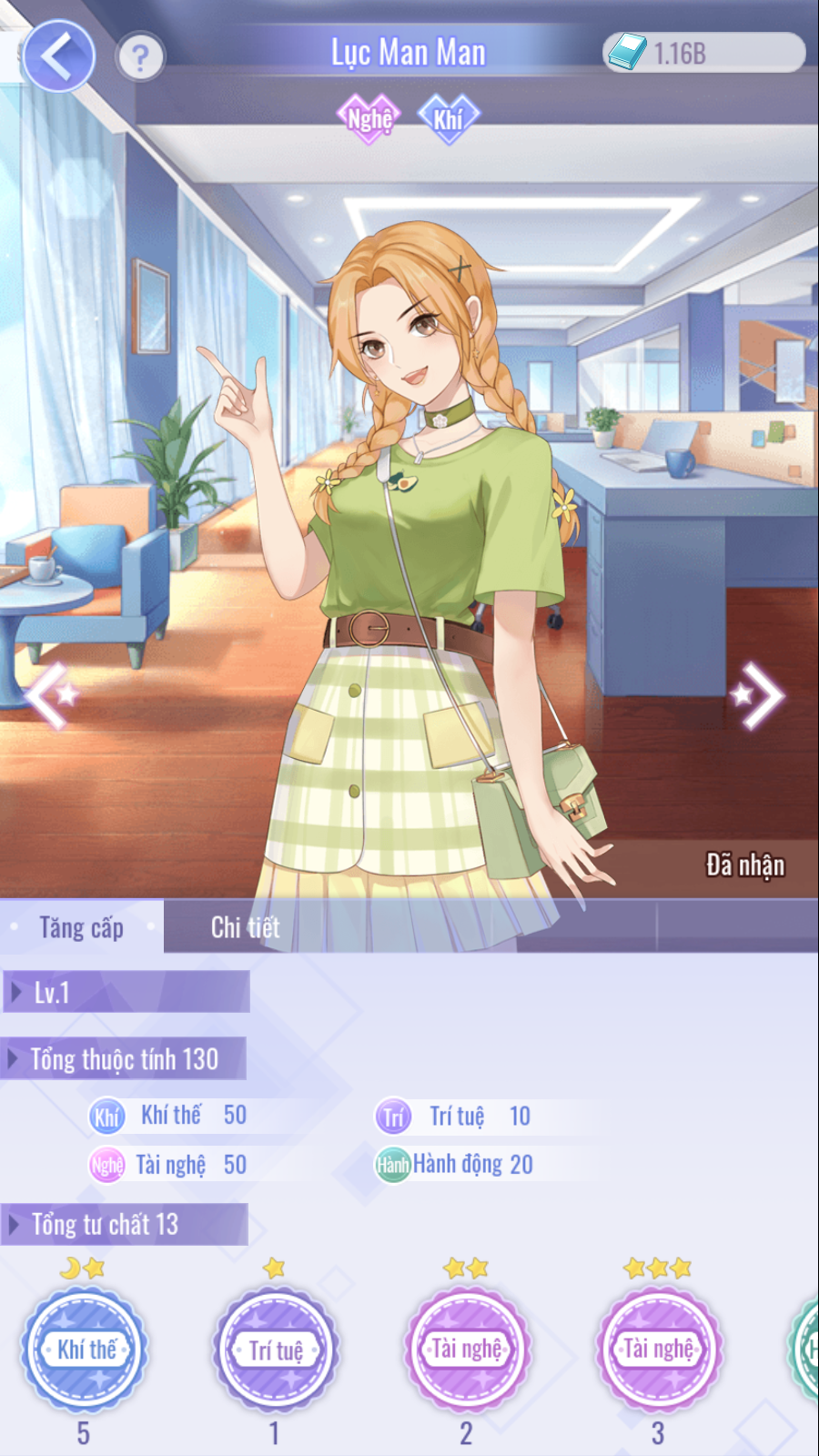Go back using the top-left arrow
Screen dimensions: 819x1456
(x=58, y=56)
